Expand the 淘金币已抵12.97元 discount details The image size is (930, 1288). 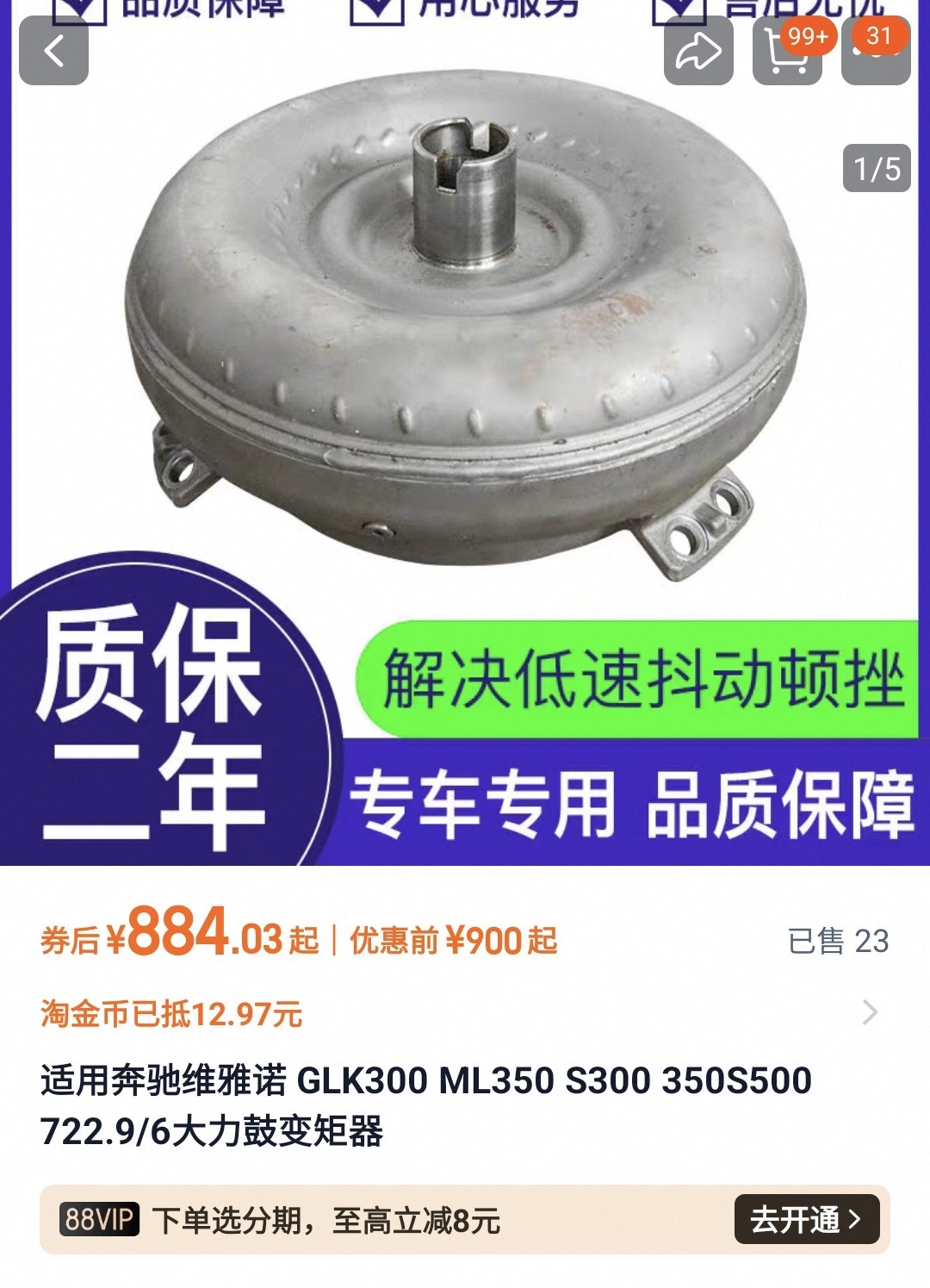(x=870, y=1012)
